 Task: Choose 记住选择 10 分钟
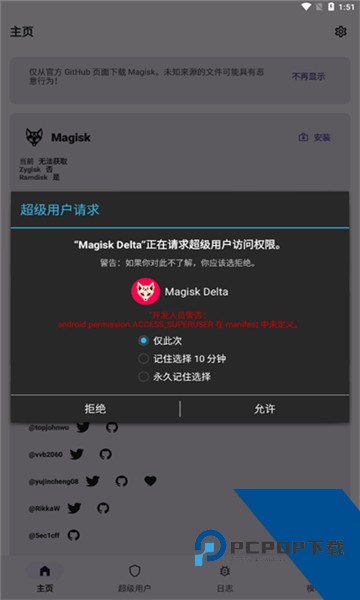click(184, 359)
